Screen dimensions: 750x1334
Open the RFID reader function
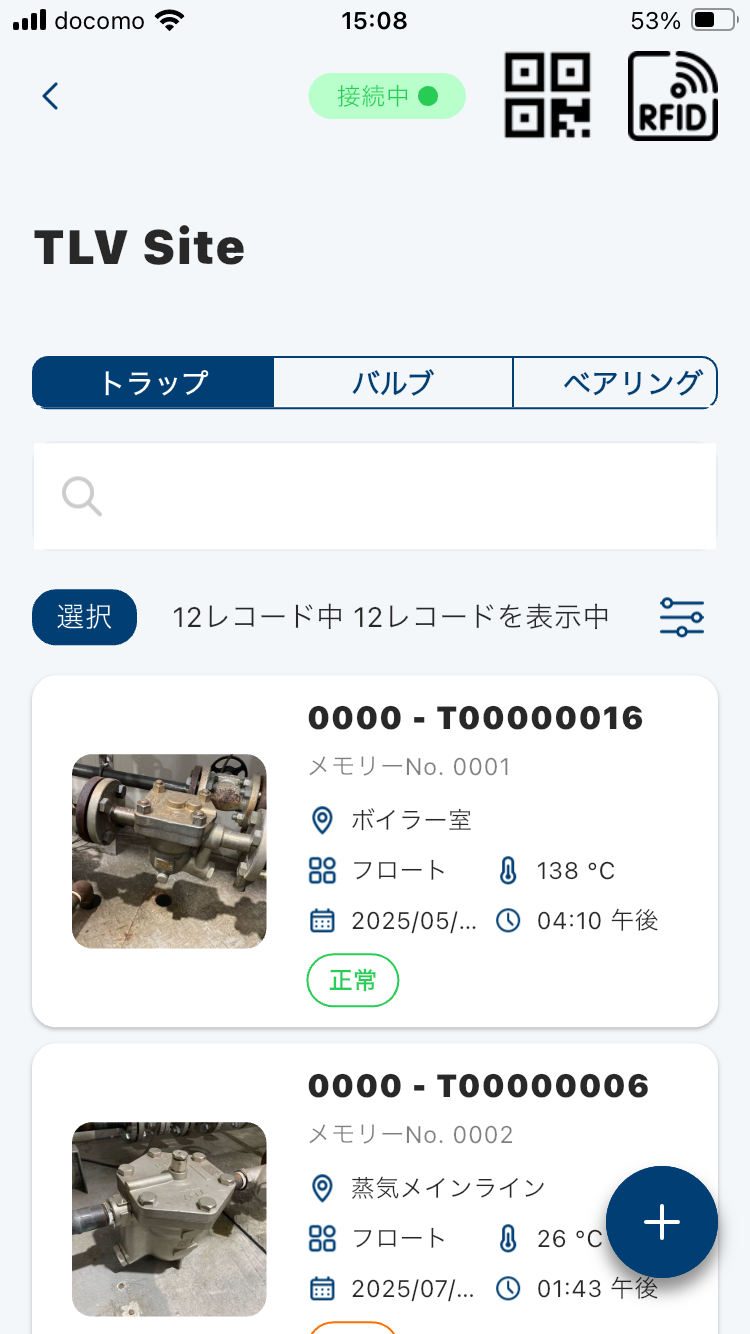tap(672, 95)
